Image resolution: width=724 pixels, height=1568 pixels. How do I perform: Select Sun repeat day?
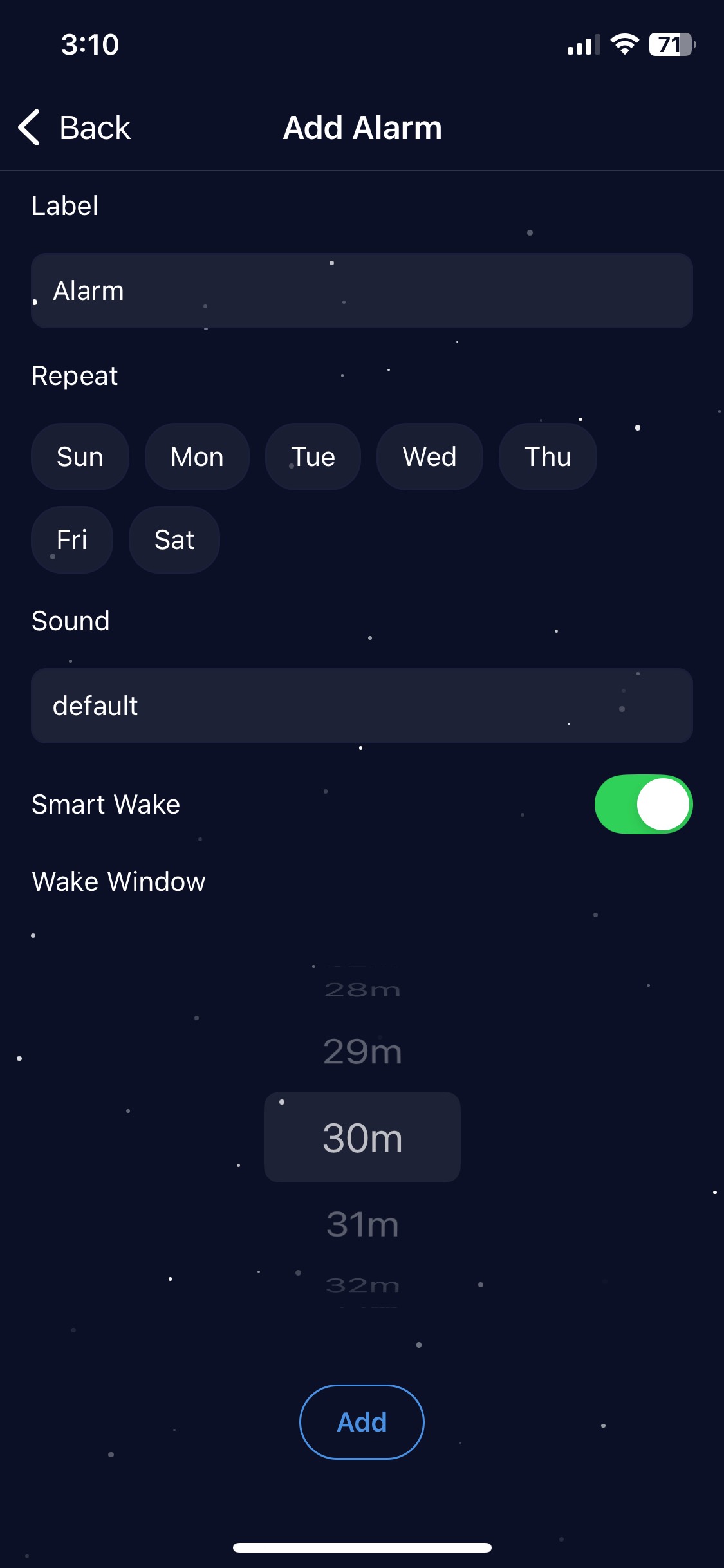click(x=80, y=457)
